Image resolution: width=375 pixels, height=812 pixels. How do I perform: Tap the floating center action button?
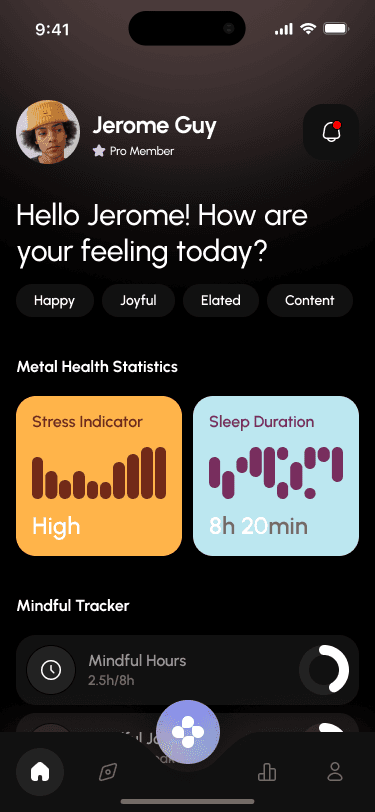tap(188, 732)
